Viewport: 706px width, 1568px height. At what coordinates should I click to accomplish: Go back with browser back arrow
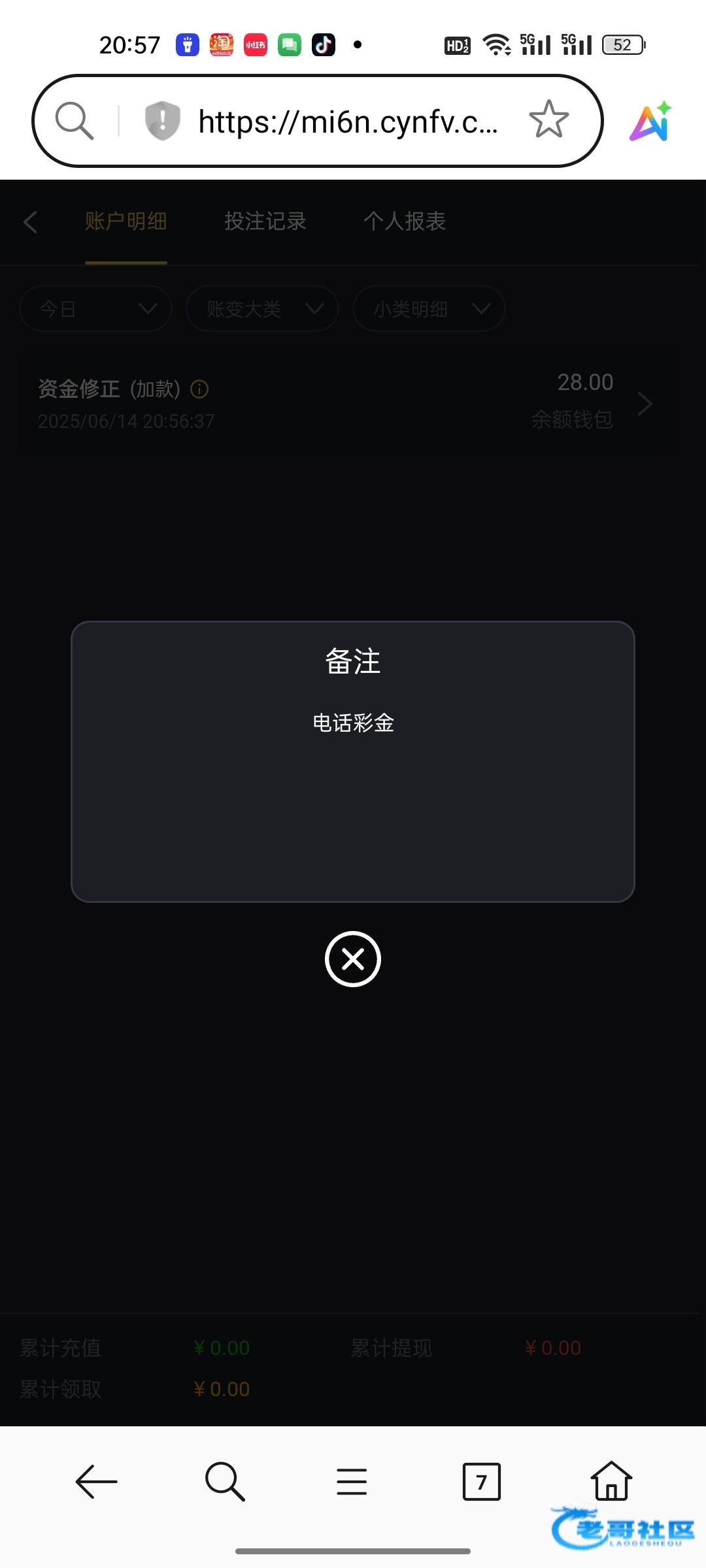point(97,1482)
